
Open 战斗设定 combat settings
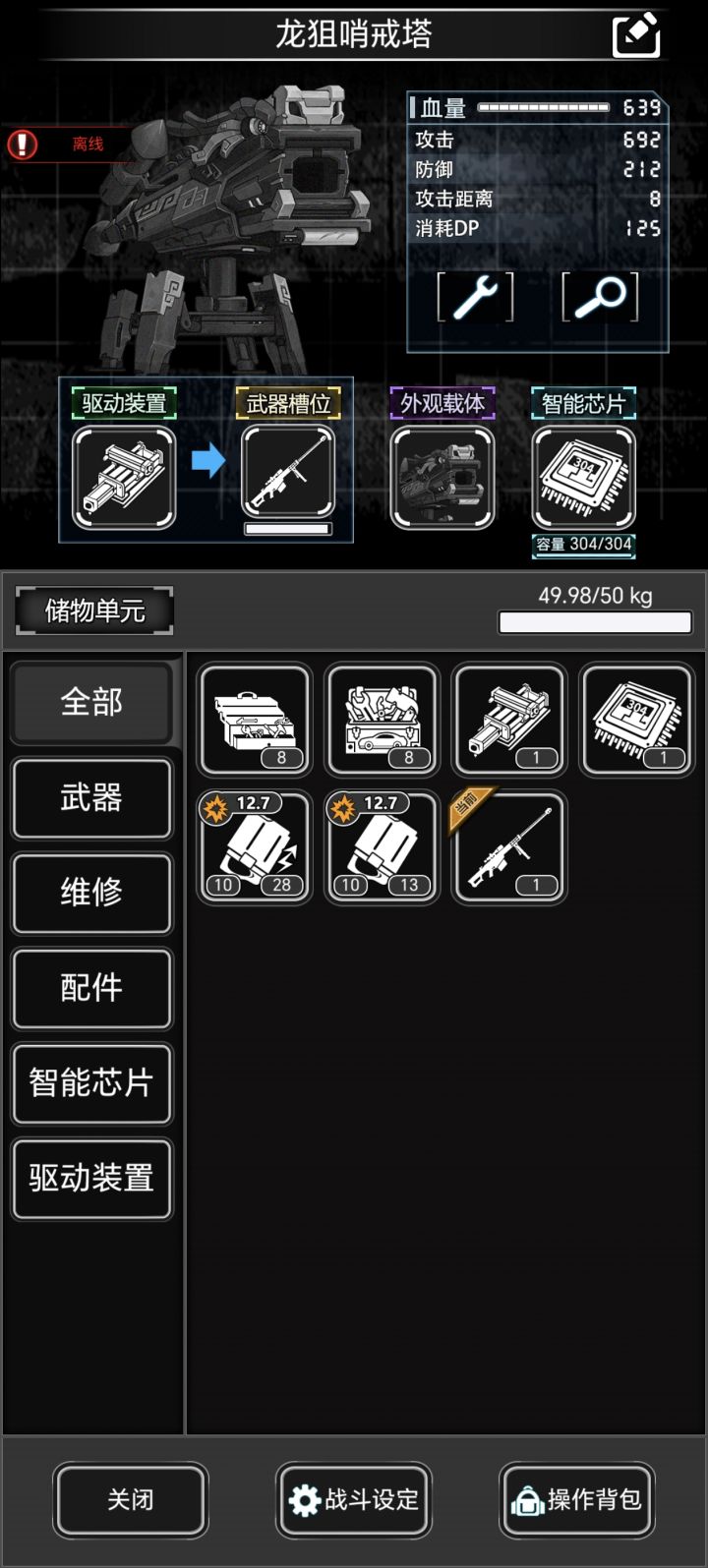click(353, 1501)
